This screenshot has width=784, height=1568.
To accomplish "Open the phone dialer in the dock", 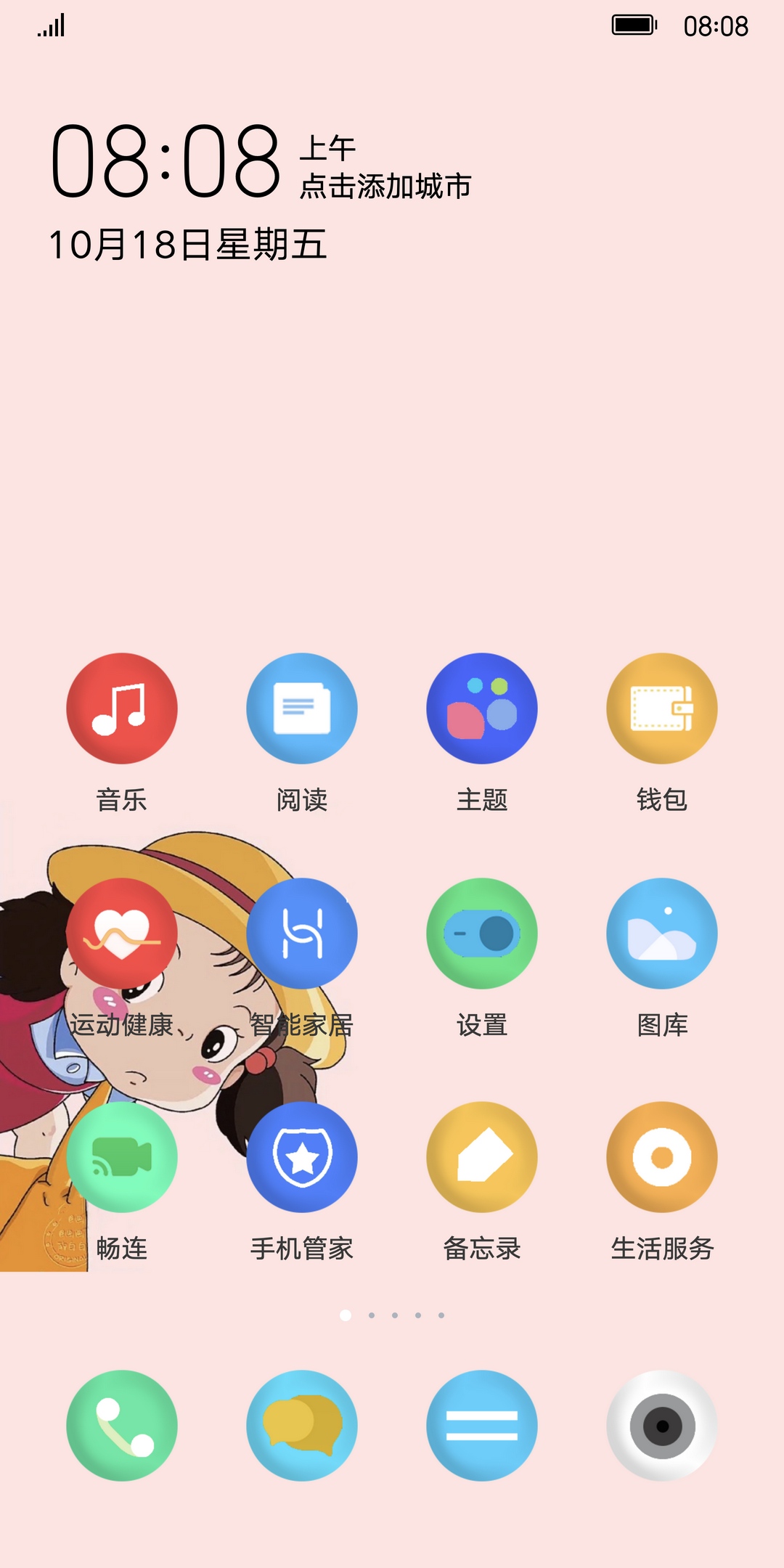I will (122, 1426).
